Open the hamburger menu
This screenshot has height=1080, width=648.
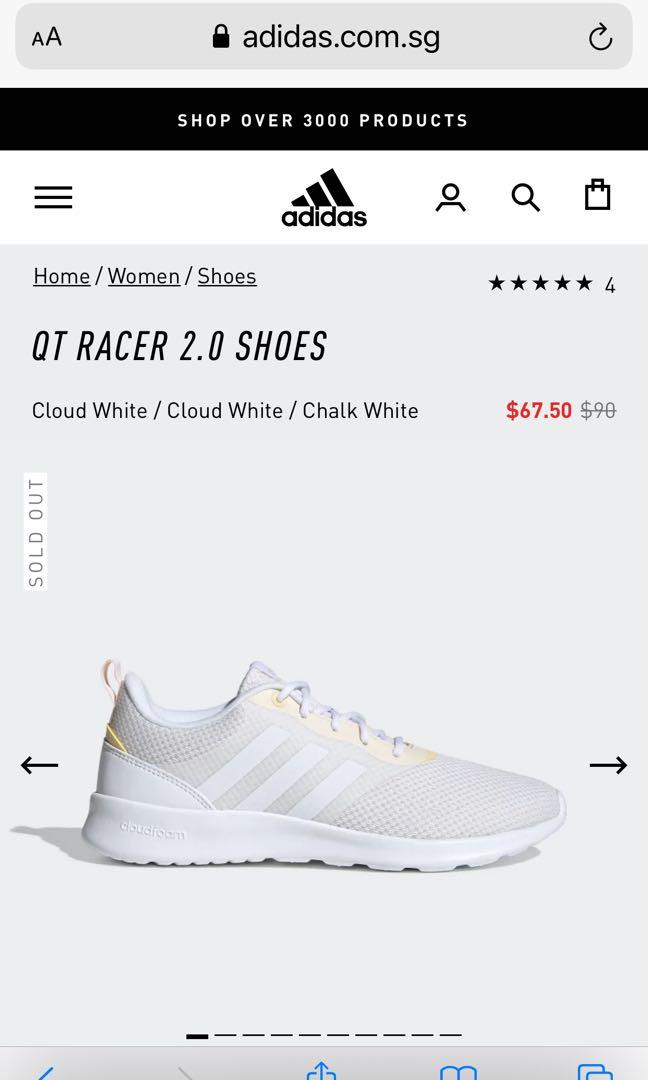click(53, 197)
